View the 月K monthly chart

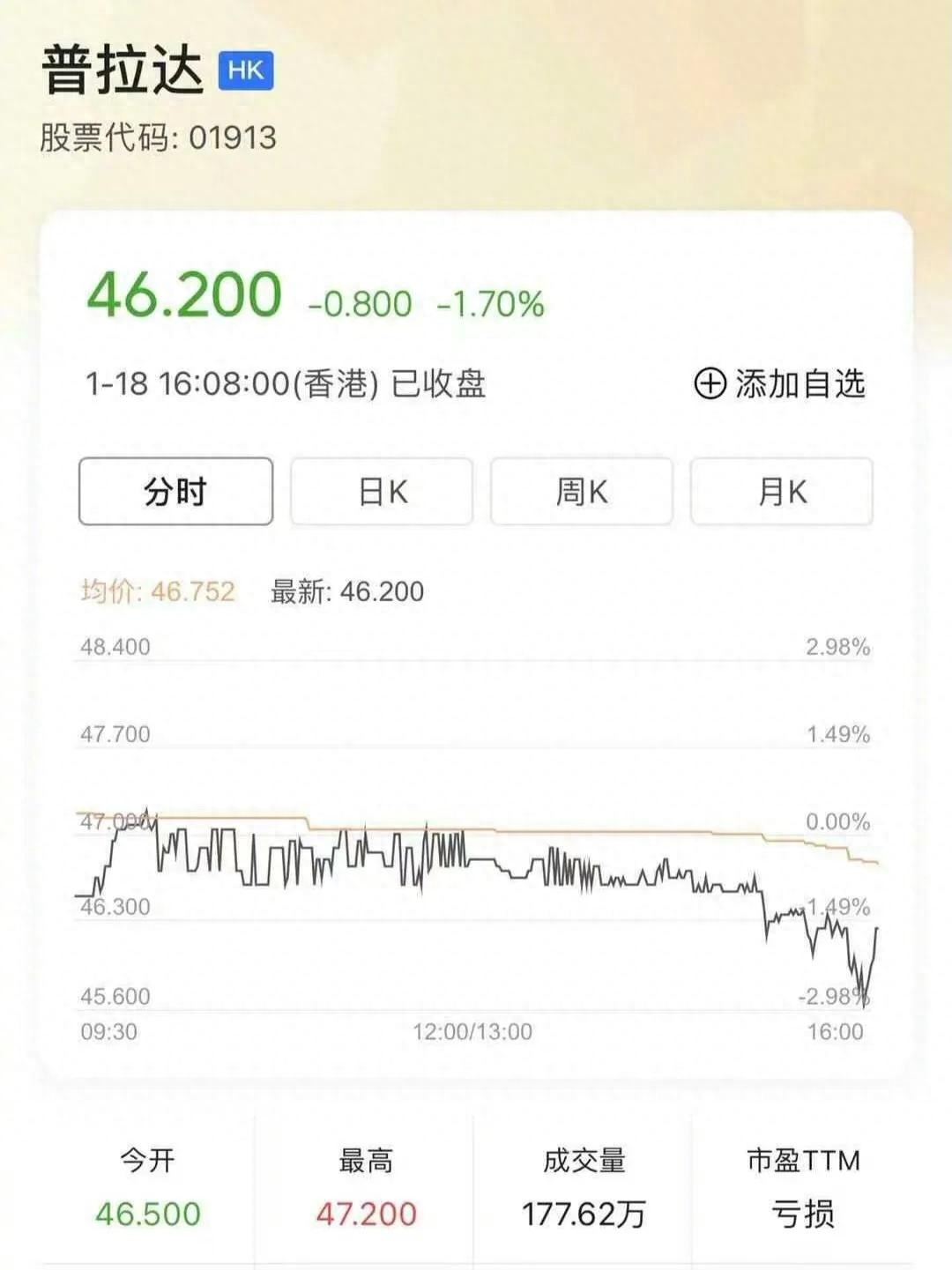click(781, 492)
